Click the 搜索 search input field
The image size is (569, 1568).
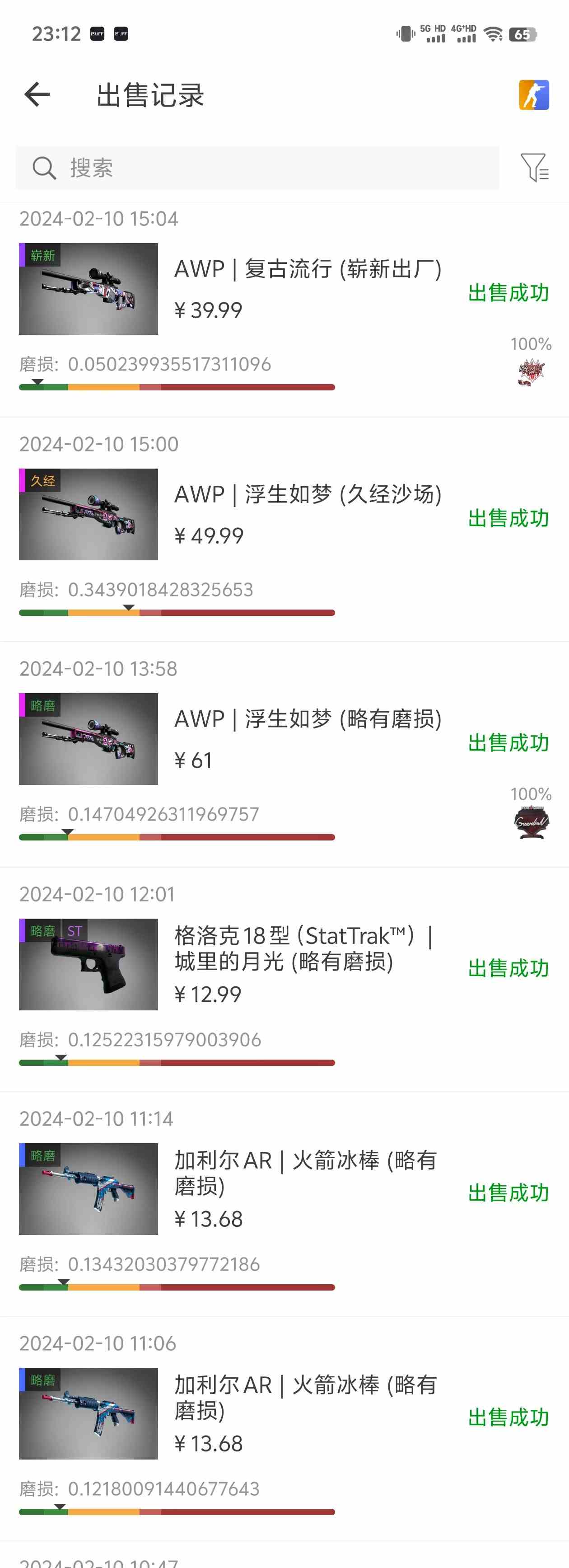coord(256,167)
